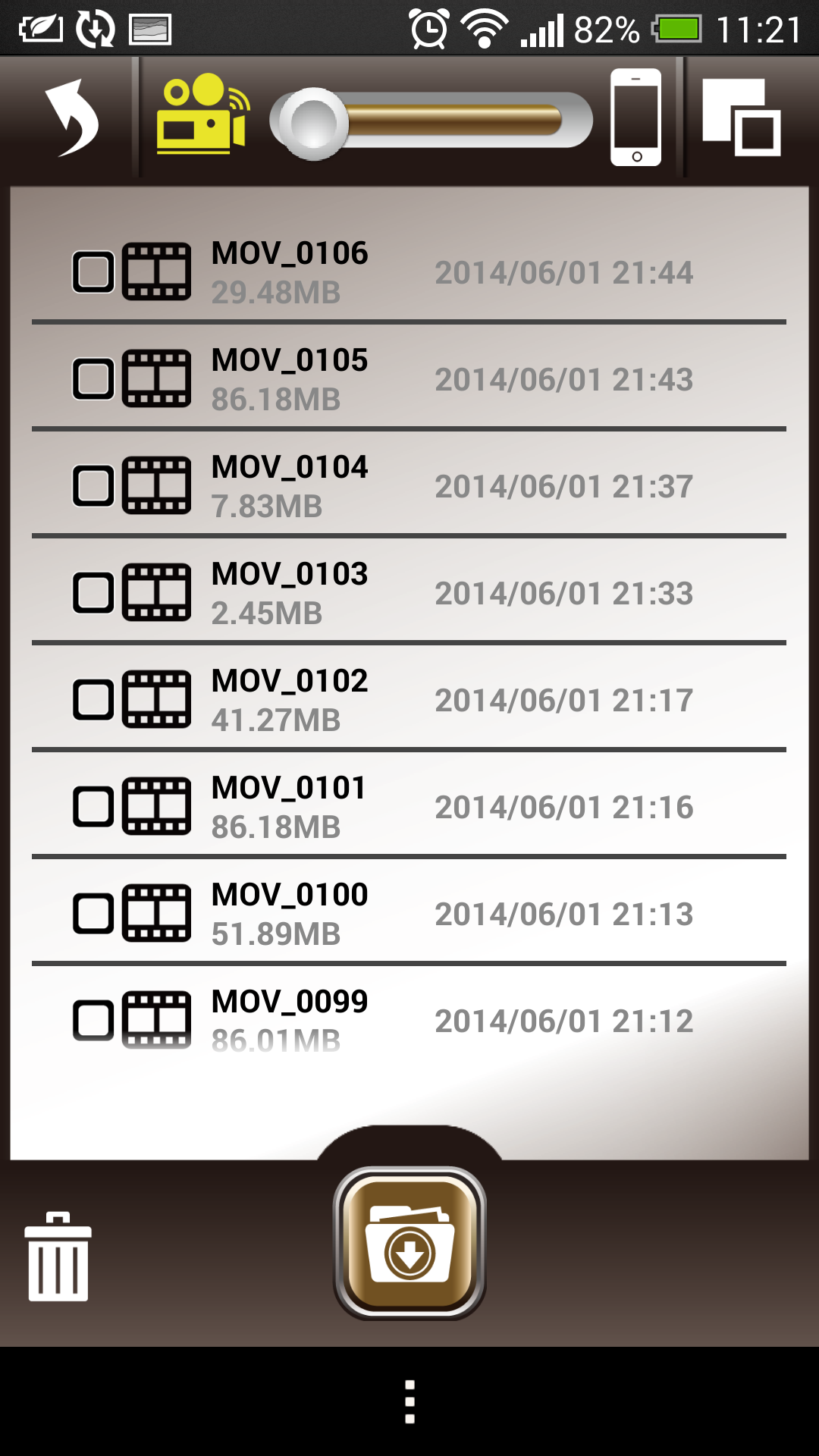Mark MOV_0102 with its checkbox
This screenshot has width=819, height=1456.
(93, 699)
